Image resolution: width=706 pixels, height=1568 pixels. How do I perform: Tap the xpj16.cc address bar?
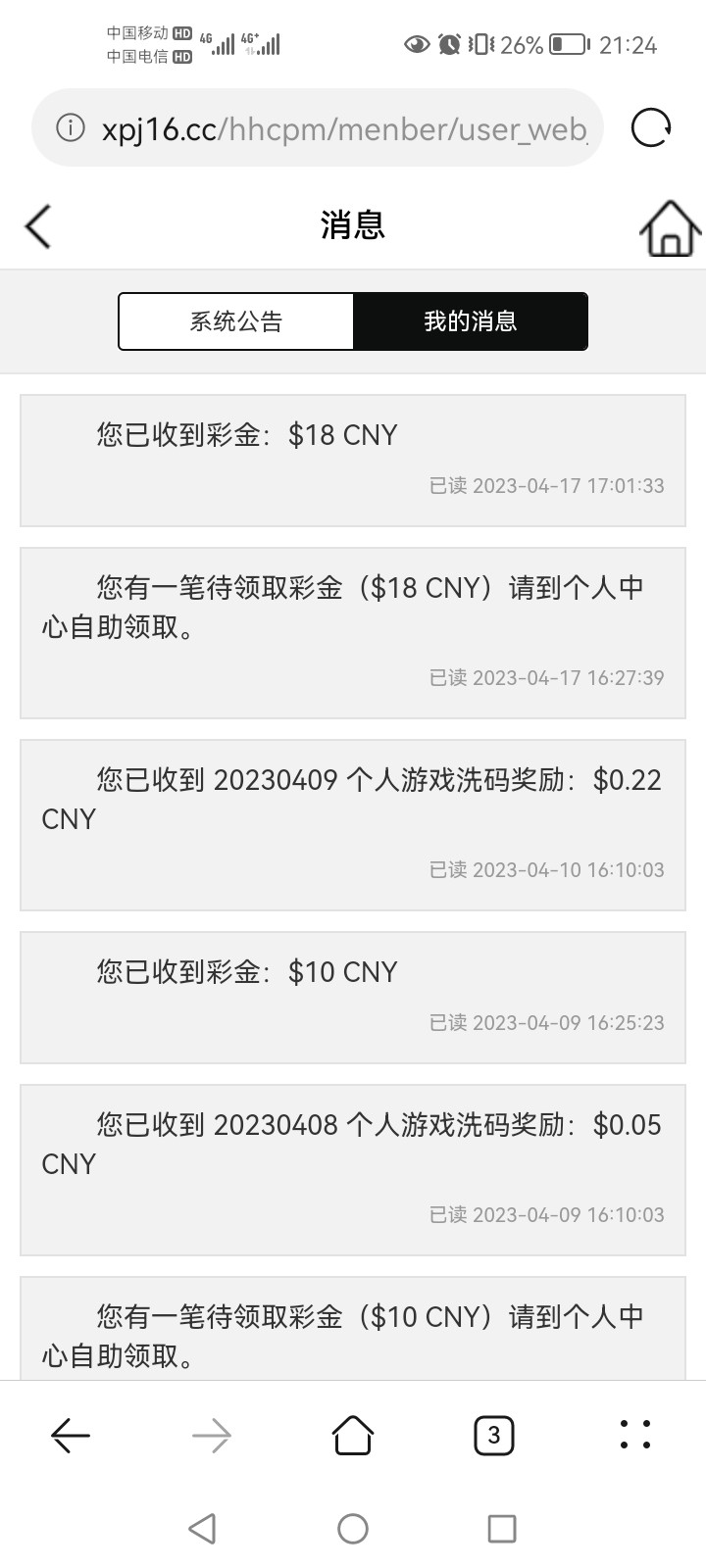pyautogui.click(x=343, y=128)
